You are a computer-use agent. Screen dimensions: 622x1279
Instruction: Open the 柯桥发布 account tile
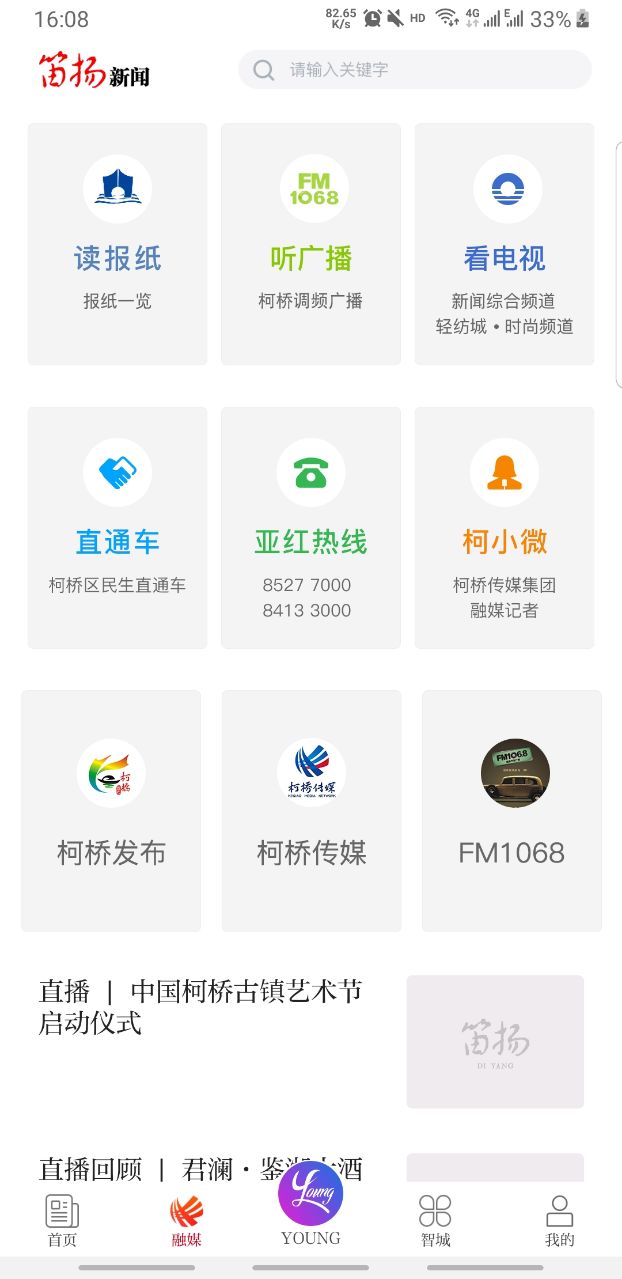(111, 810)
